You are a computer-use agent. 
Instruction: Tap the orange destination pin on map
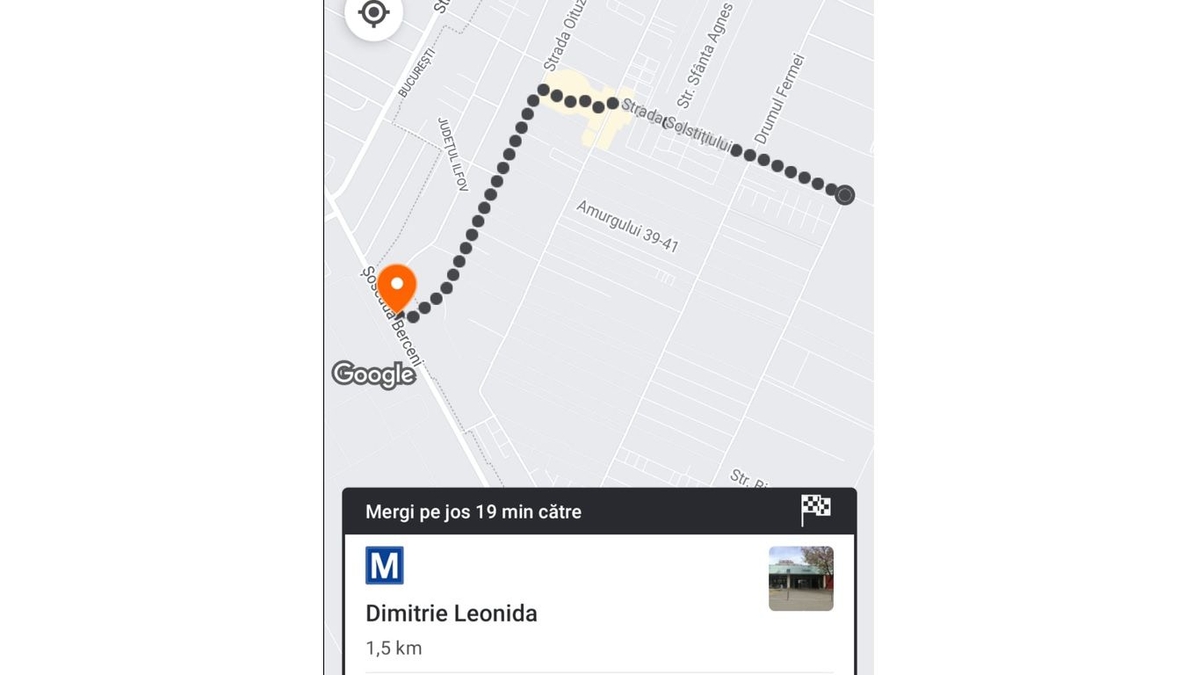click(x=397, y=288)
